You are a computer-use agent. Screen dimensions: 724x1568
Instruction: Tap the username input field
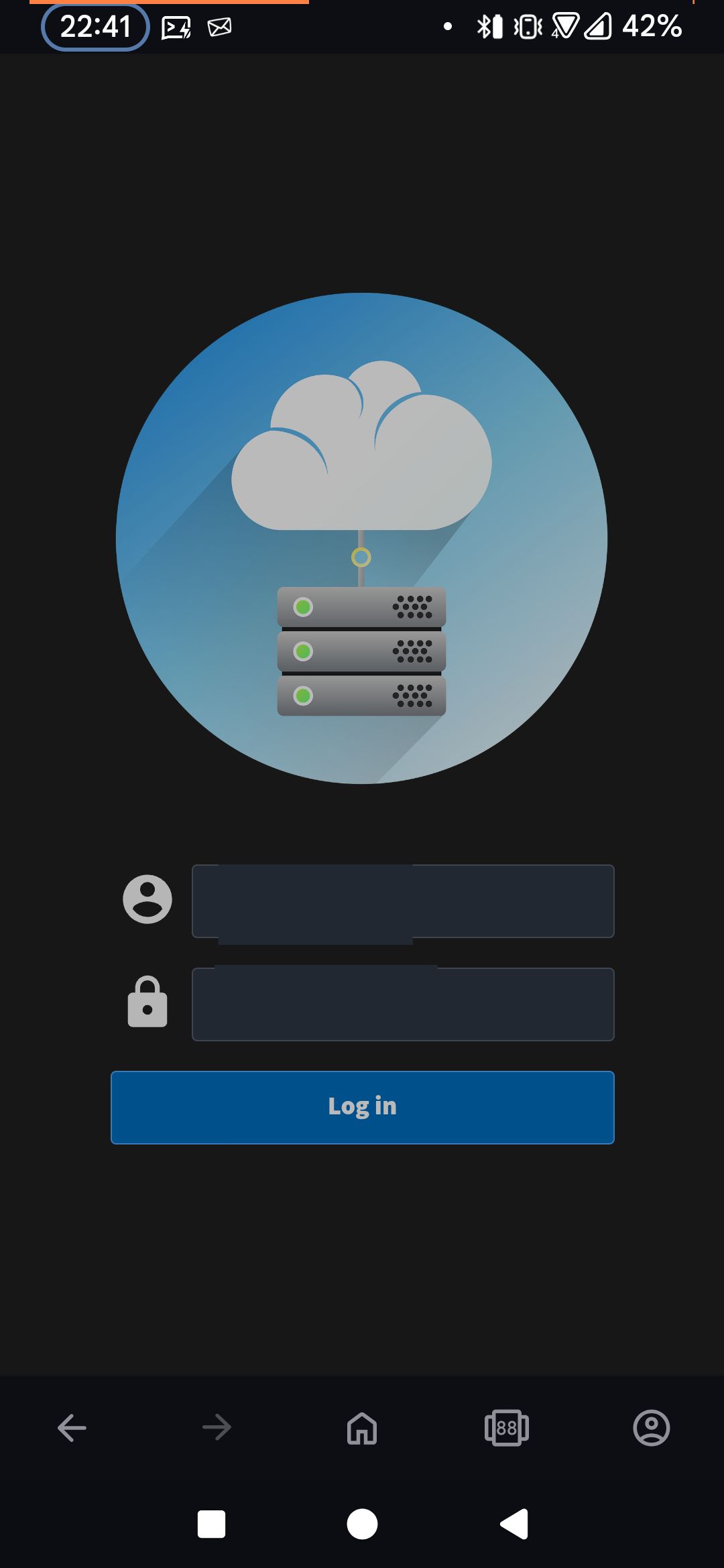coord(403,901)
